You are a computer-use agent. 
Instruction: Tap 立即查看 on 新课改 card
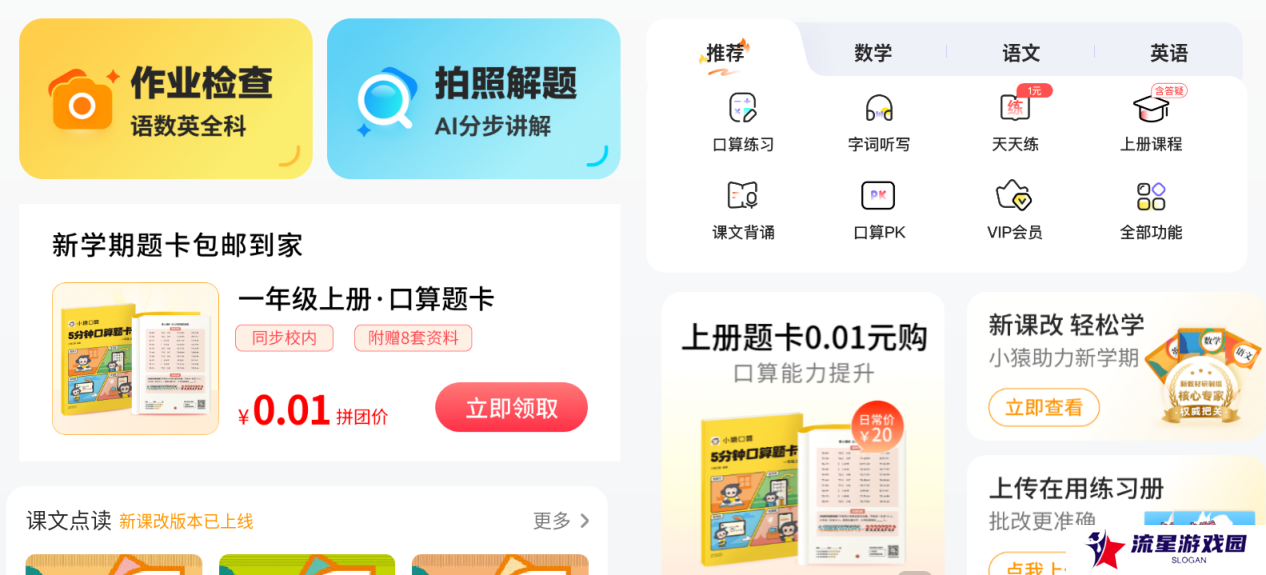1044,408
